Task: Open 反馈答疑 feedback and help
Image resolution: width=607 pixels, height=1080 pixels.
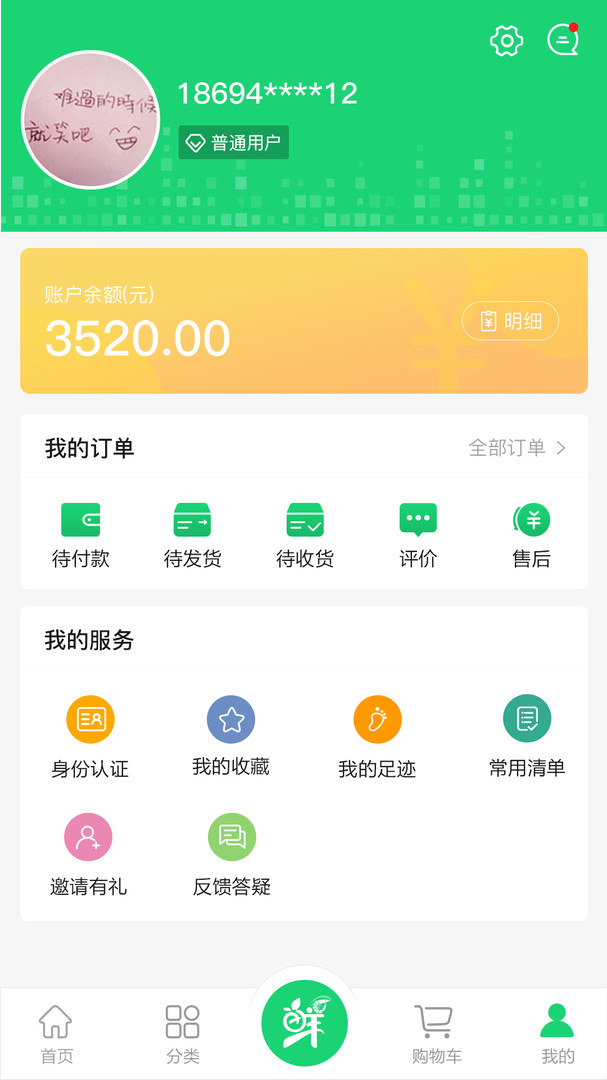Action: point(232,855)
